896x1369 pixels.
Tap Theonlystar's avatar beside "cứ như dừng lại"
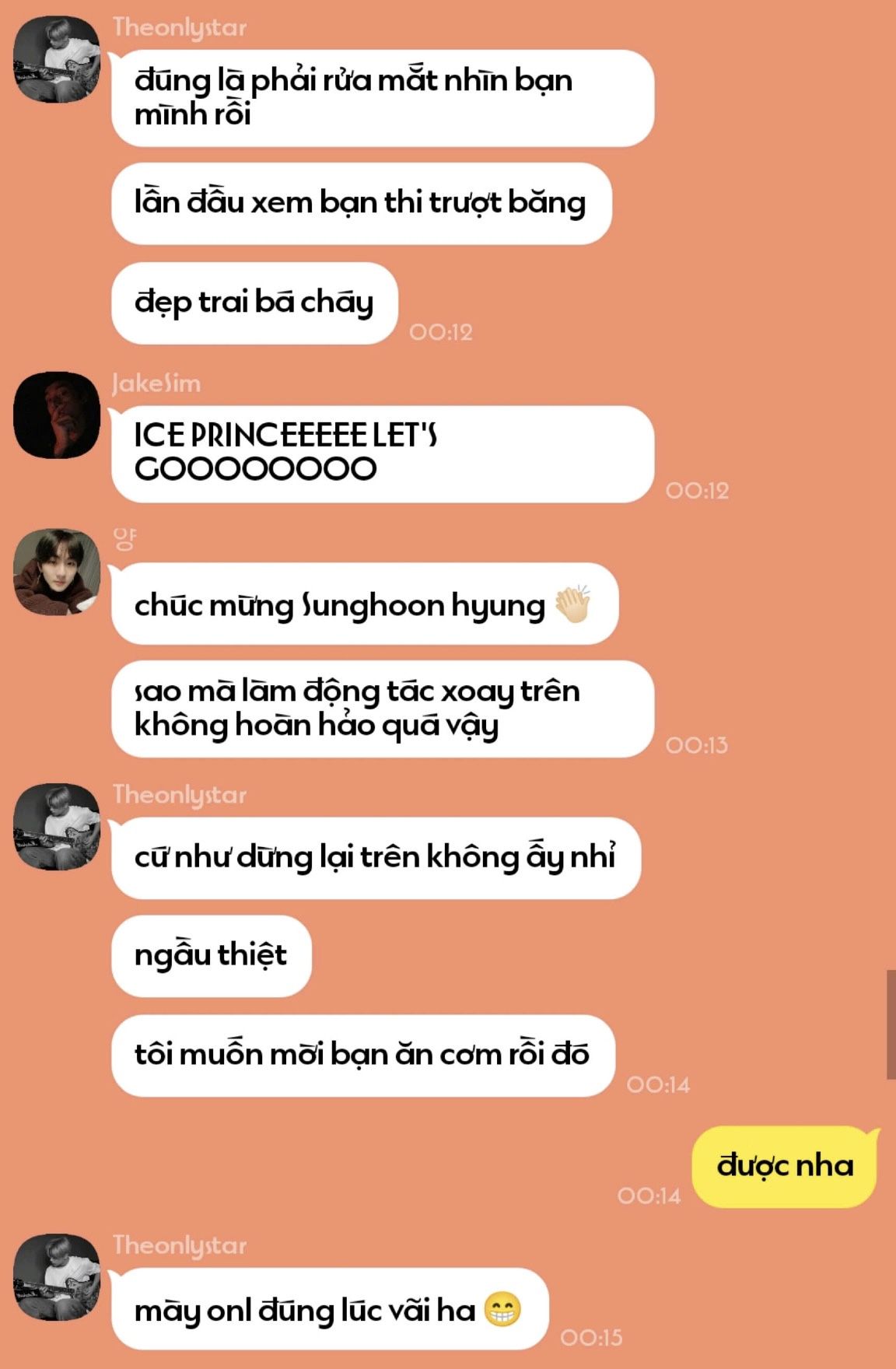57,826
